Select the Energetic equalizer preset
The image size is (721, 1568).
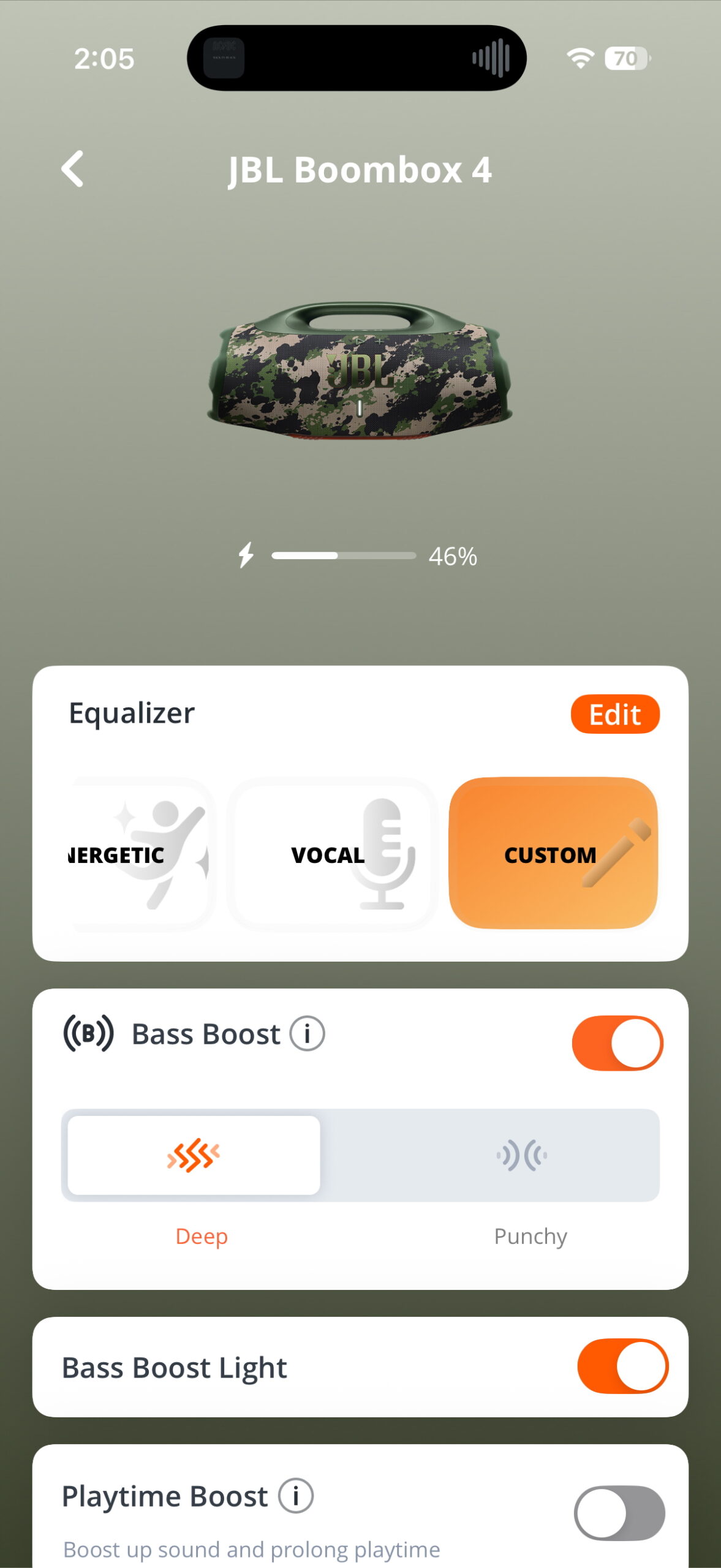(x=140, y=856)
